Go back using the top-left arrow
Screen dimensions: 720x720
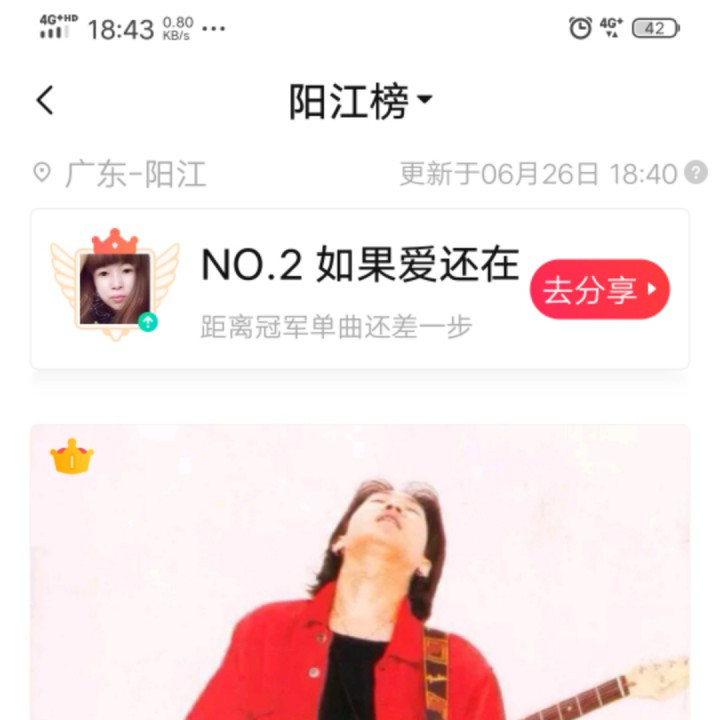[45, 100]
